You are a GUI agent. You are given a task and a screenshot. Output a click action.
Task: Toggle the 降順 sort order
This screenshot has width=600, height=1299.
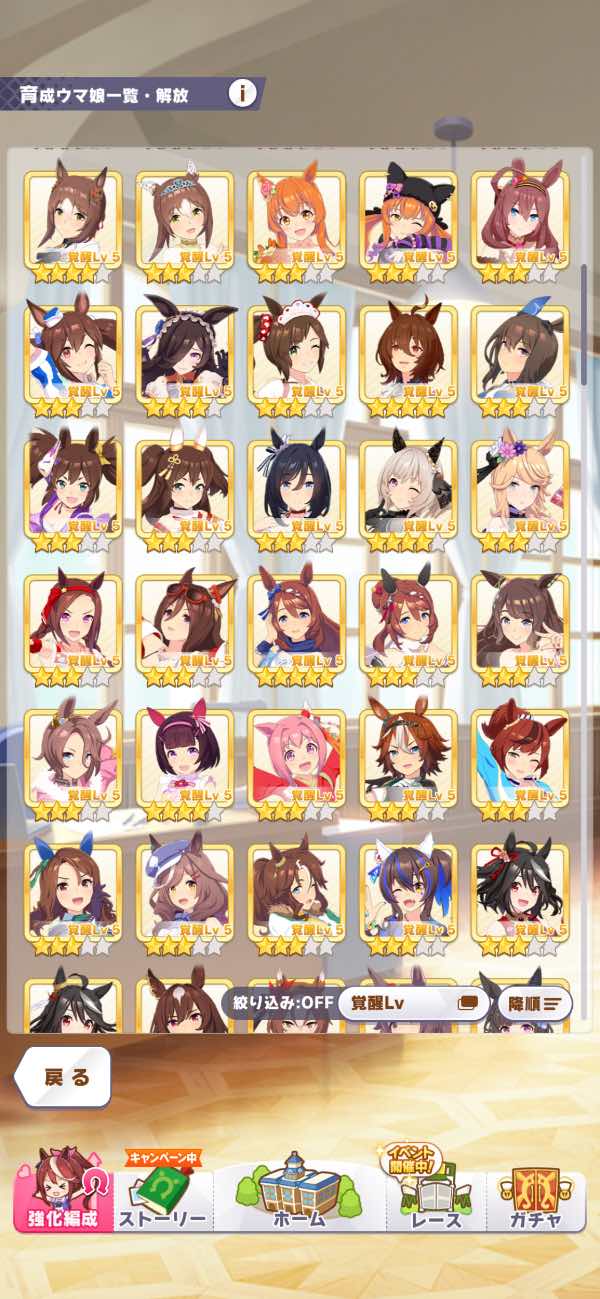pyautogui.click(x=534, y=1002)
